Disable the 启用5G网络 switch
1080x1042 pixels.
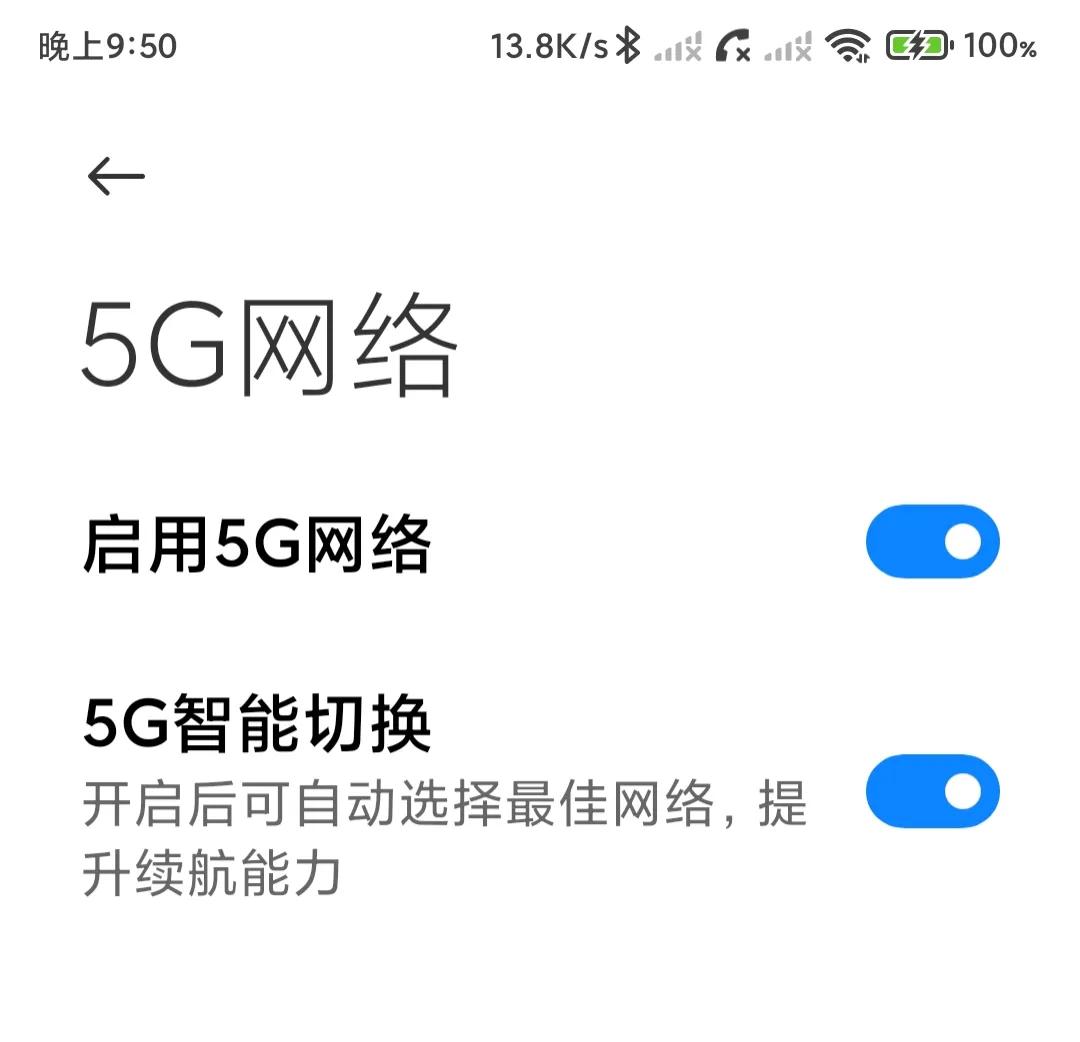(x=932, y=542)
